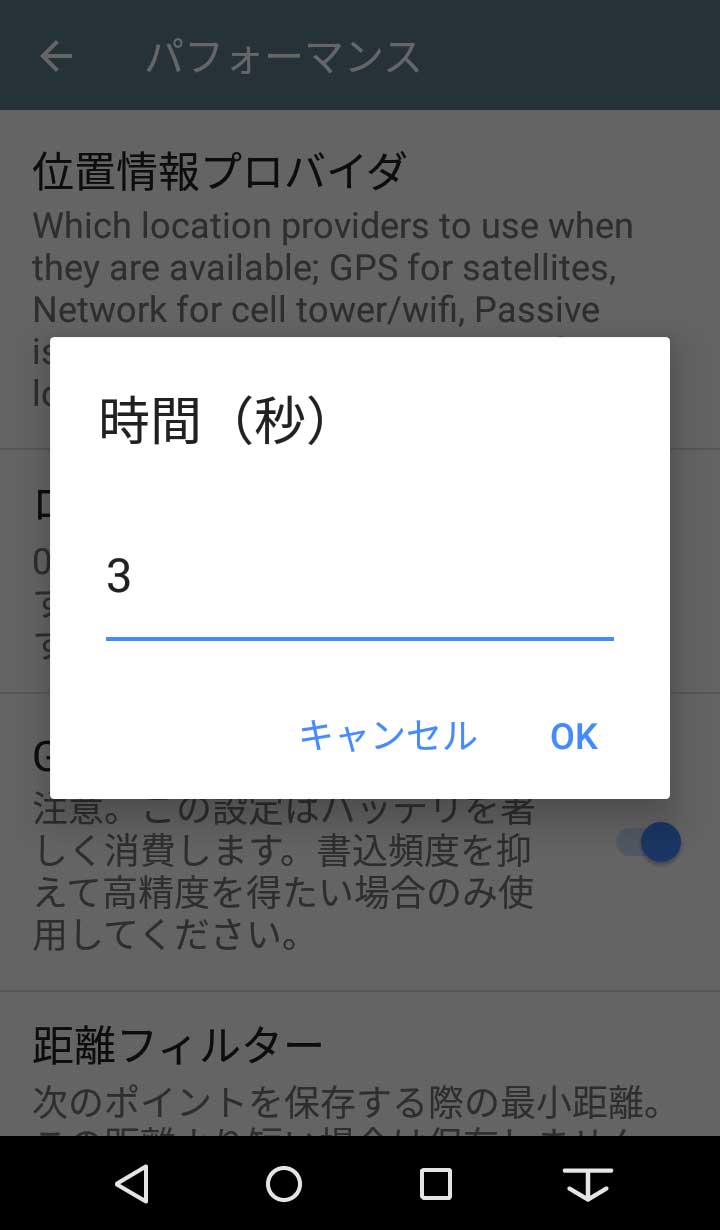Tap the 時間（秒） number input field
The image size is (720, 1230).
click(360, 585)
